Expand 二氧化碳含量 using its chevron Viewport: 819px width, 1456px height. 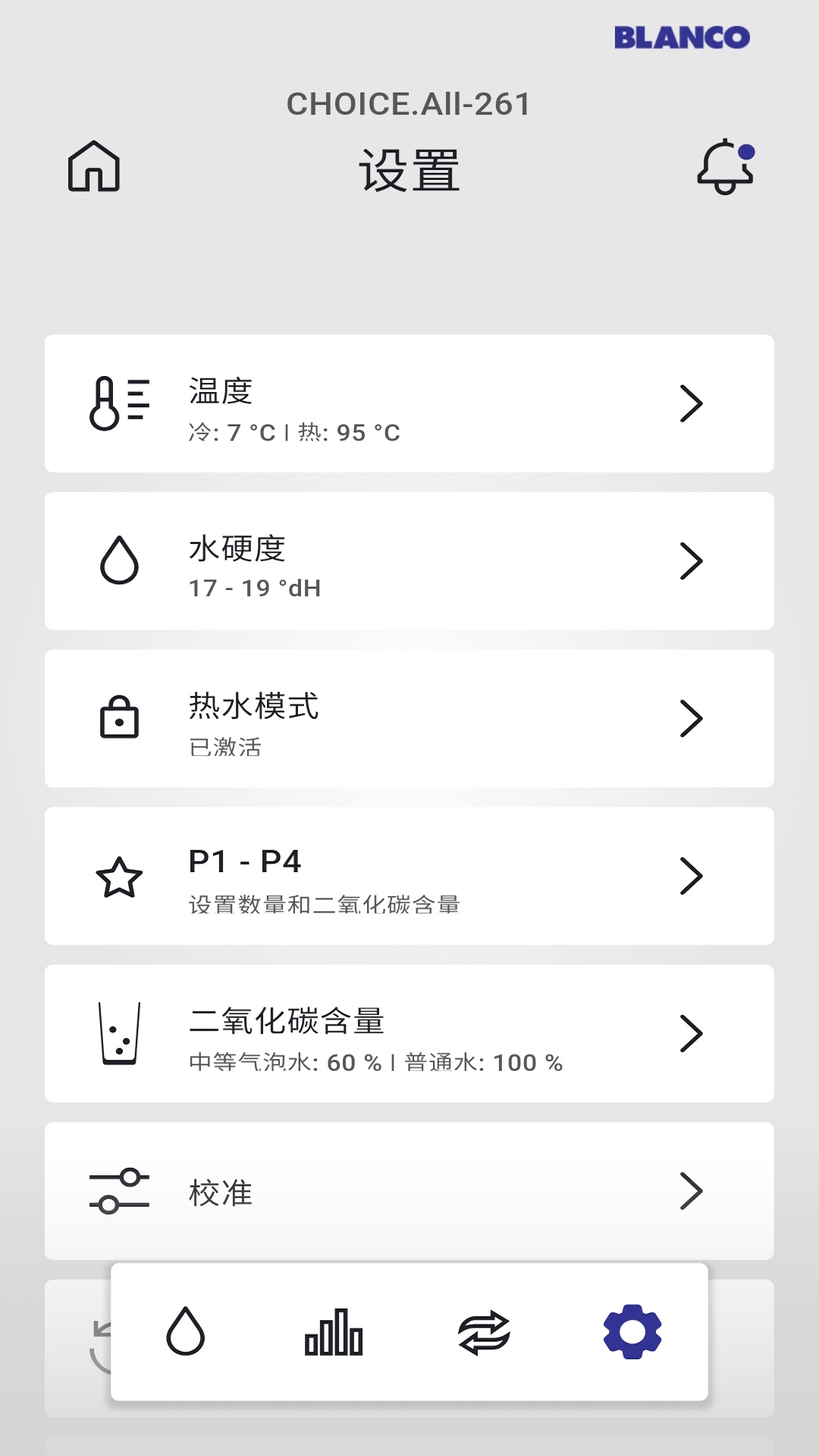[x=691, y=1034]
